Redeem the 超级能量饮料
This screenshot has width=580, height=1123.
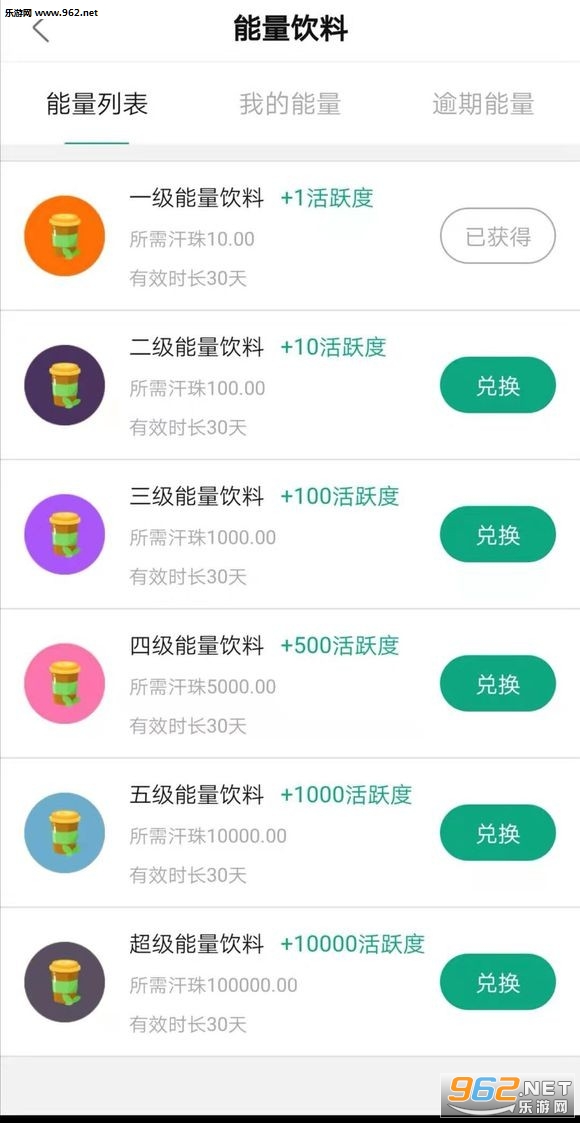[498, 982]
